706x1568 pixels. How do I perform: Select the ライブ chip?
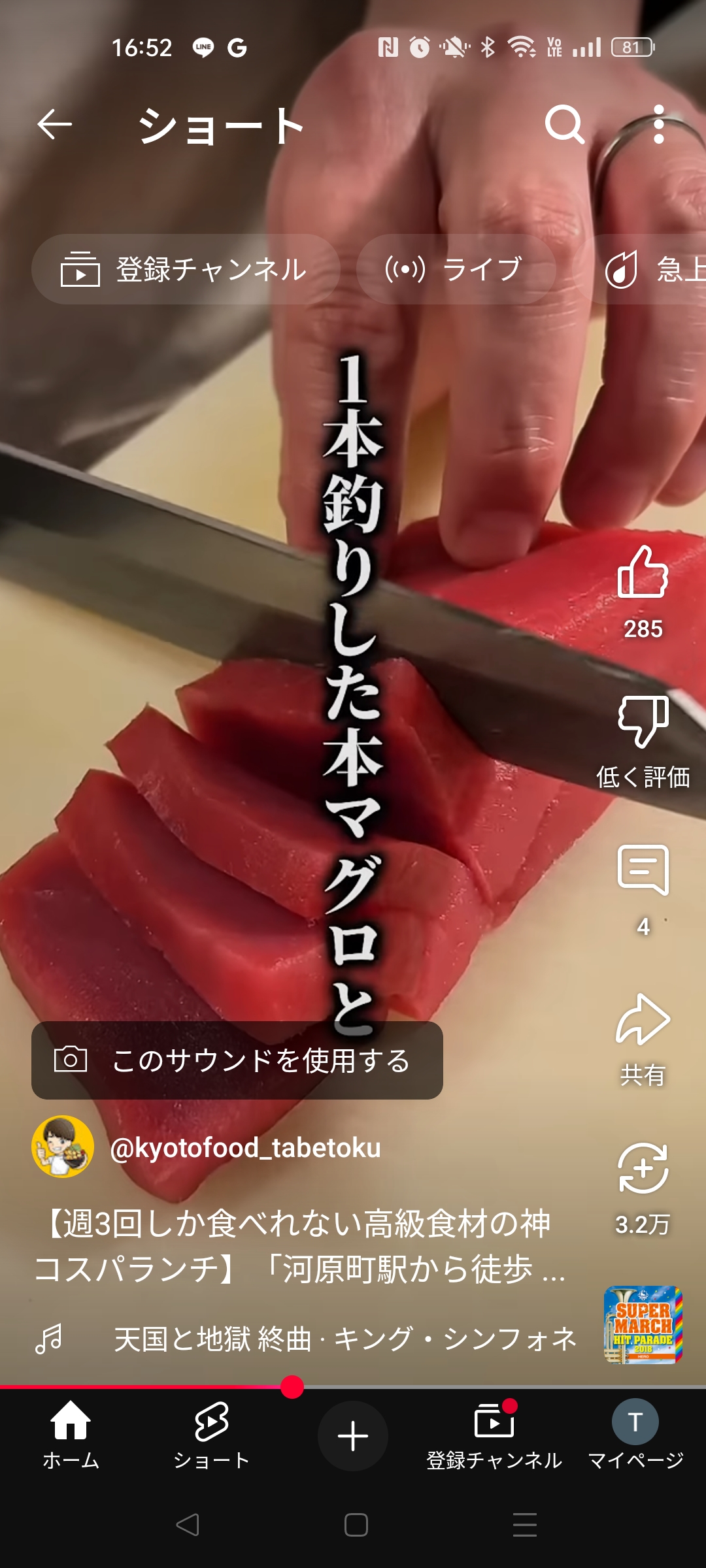(x=456, y=269)
